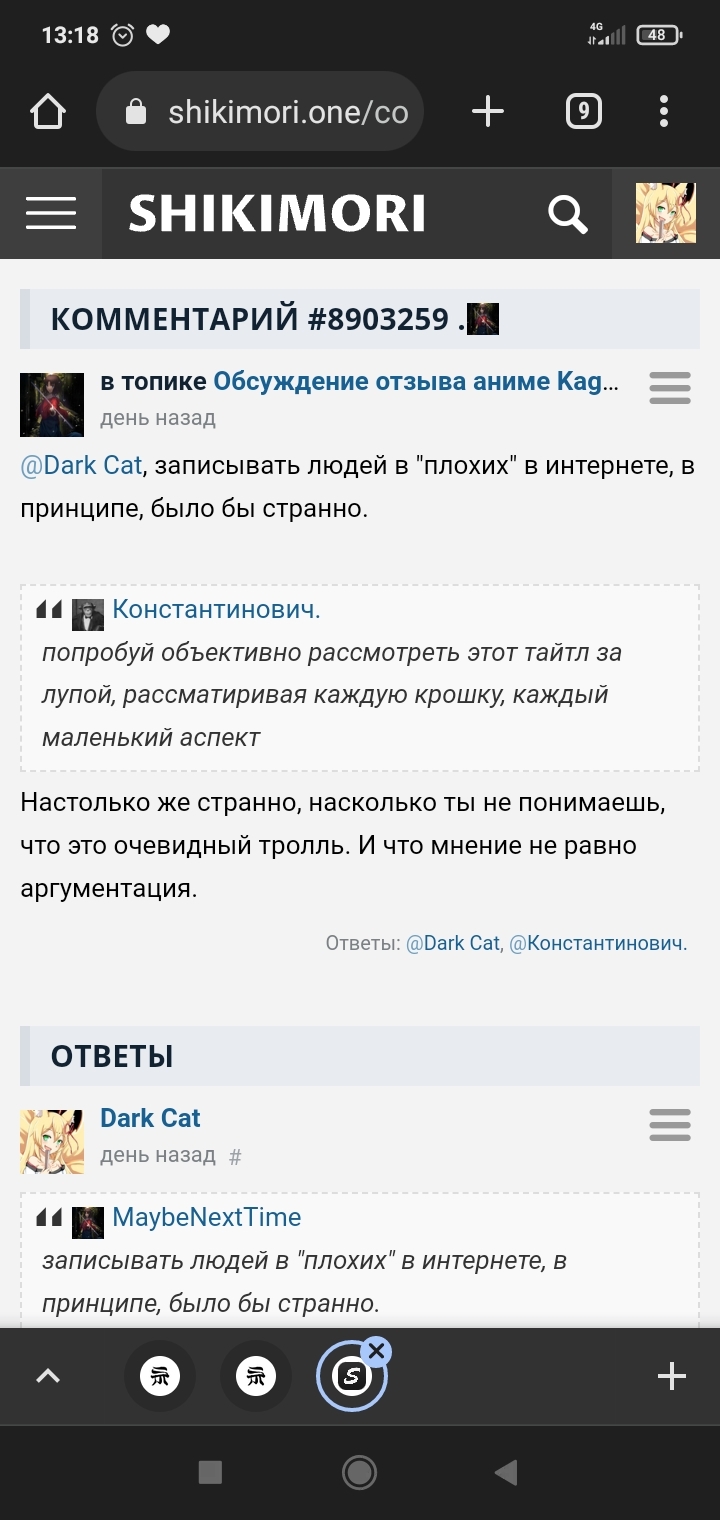The image size is (720, 1520).
Task: Open Dark Cat's profile from the reply
Action: (150, 1118)
